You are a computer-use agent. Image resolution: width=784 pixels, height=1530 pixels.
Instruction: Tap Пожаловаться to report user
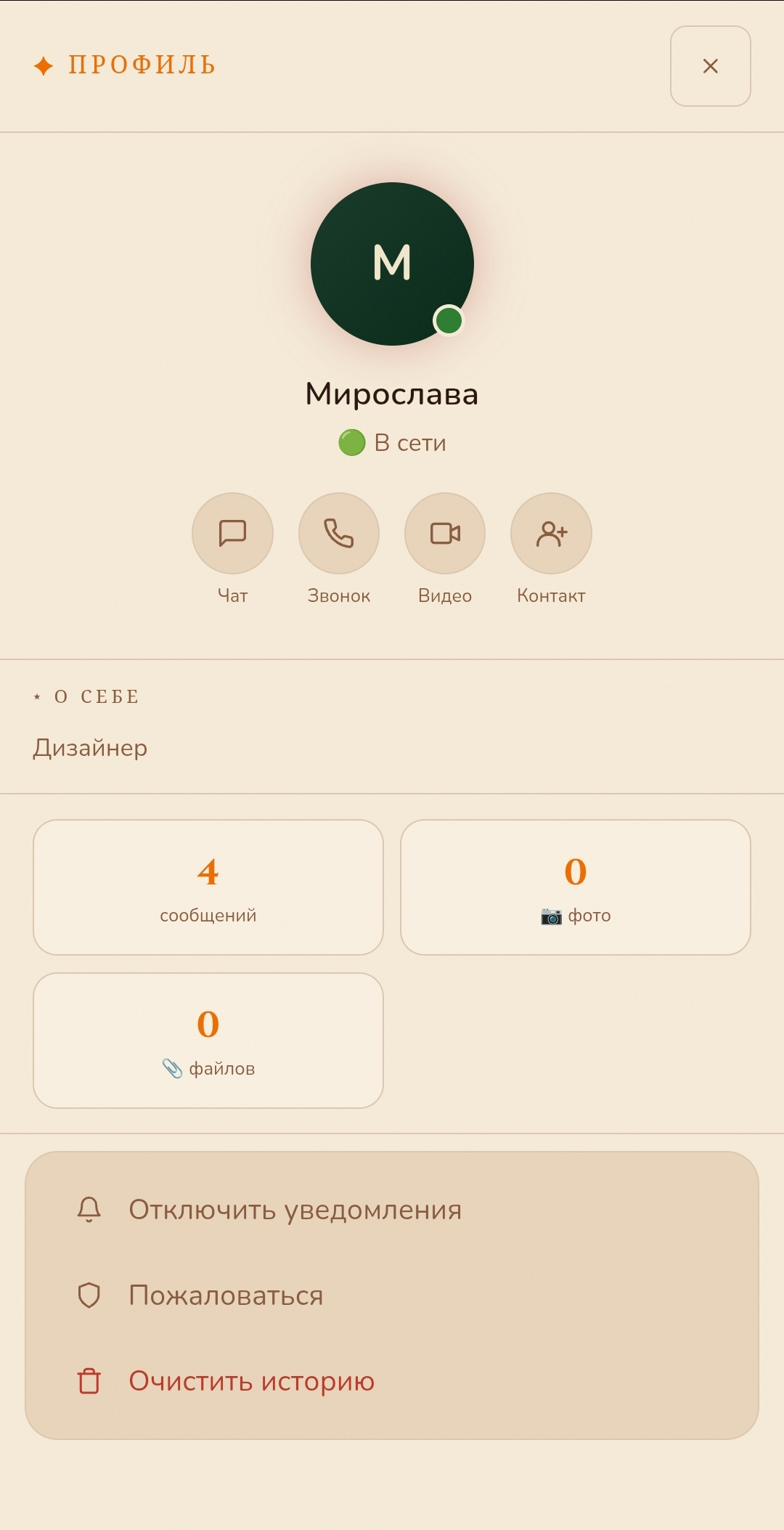tap(226, 1295)
